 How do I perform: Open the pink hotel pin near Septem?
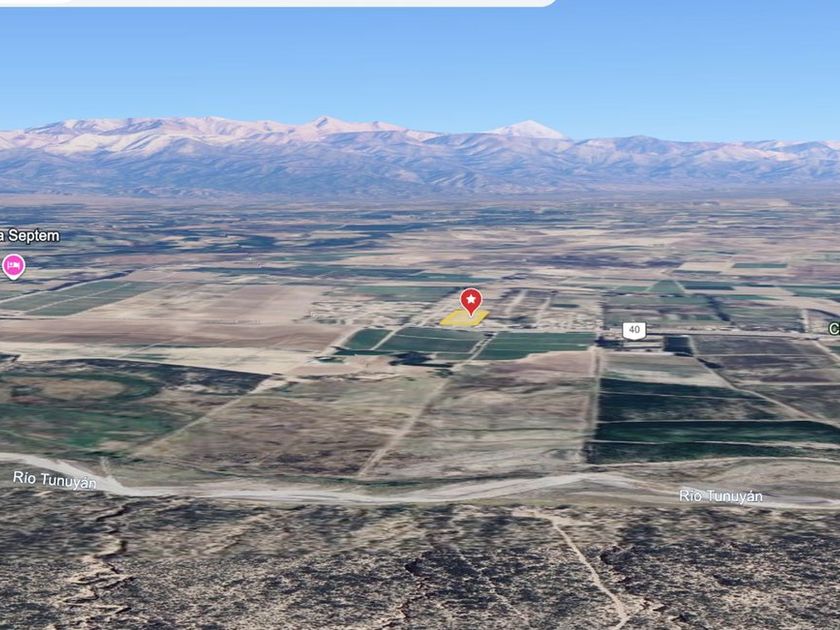point(13,266)
